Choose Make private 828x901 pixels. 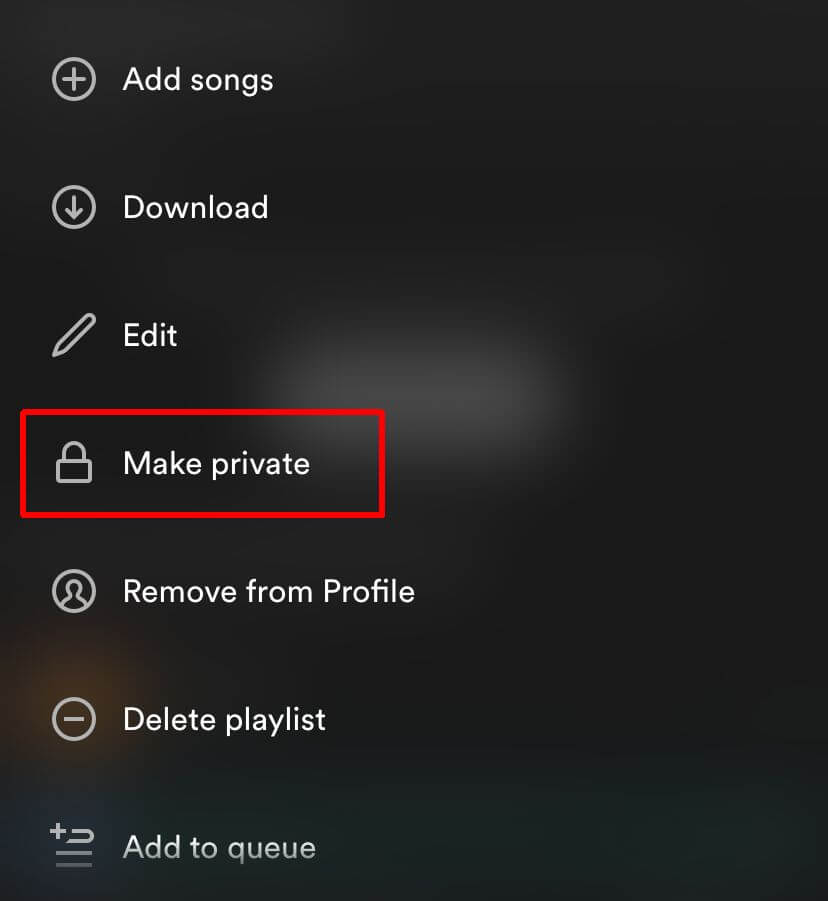click(x=215, y=464)
